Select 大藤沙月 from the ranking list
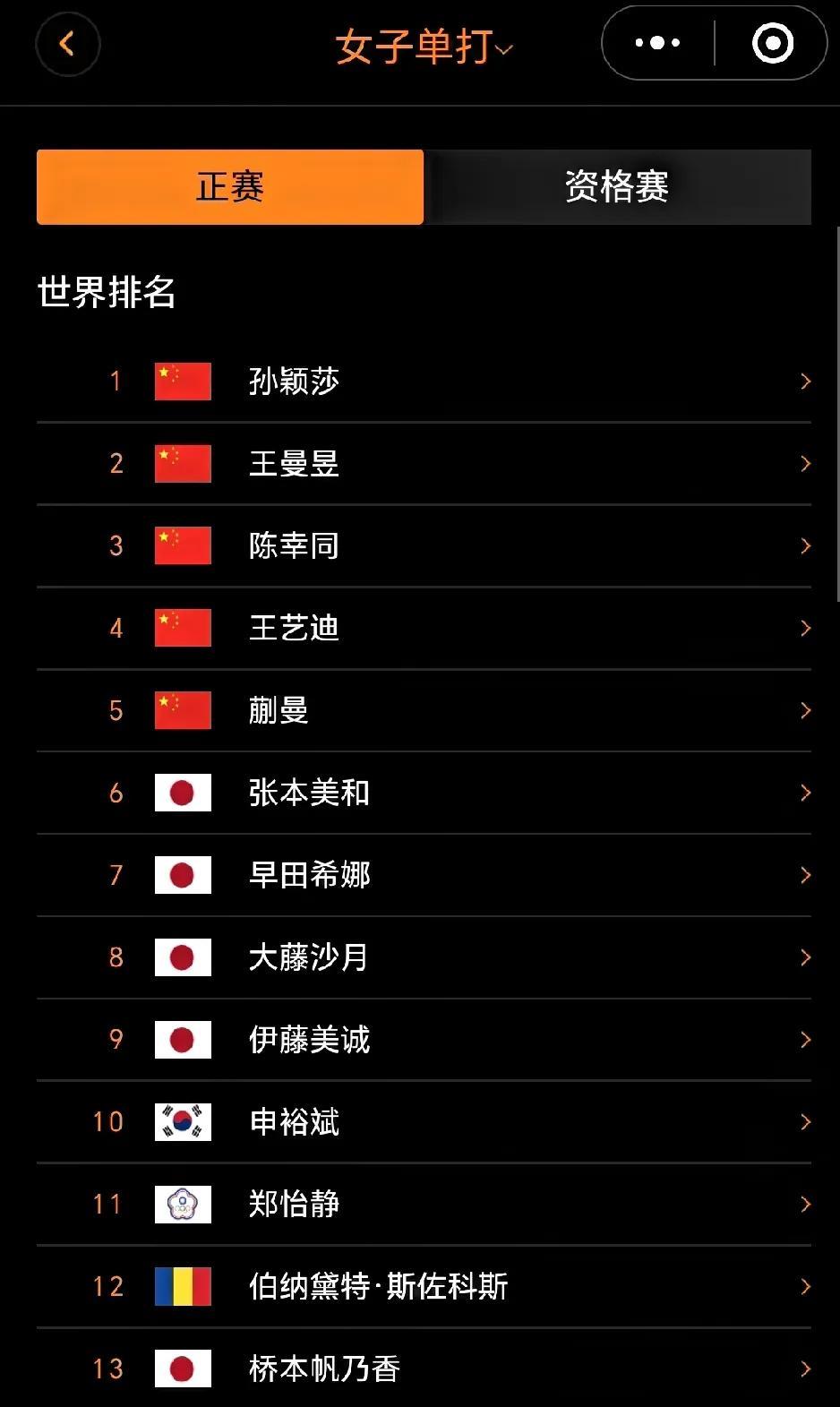The image size is (840, 1407). point(424,958)
